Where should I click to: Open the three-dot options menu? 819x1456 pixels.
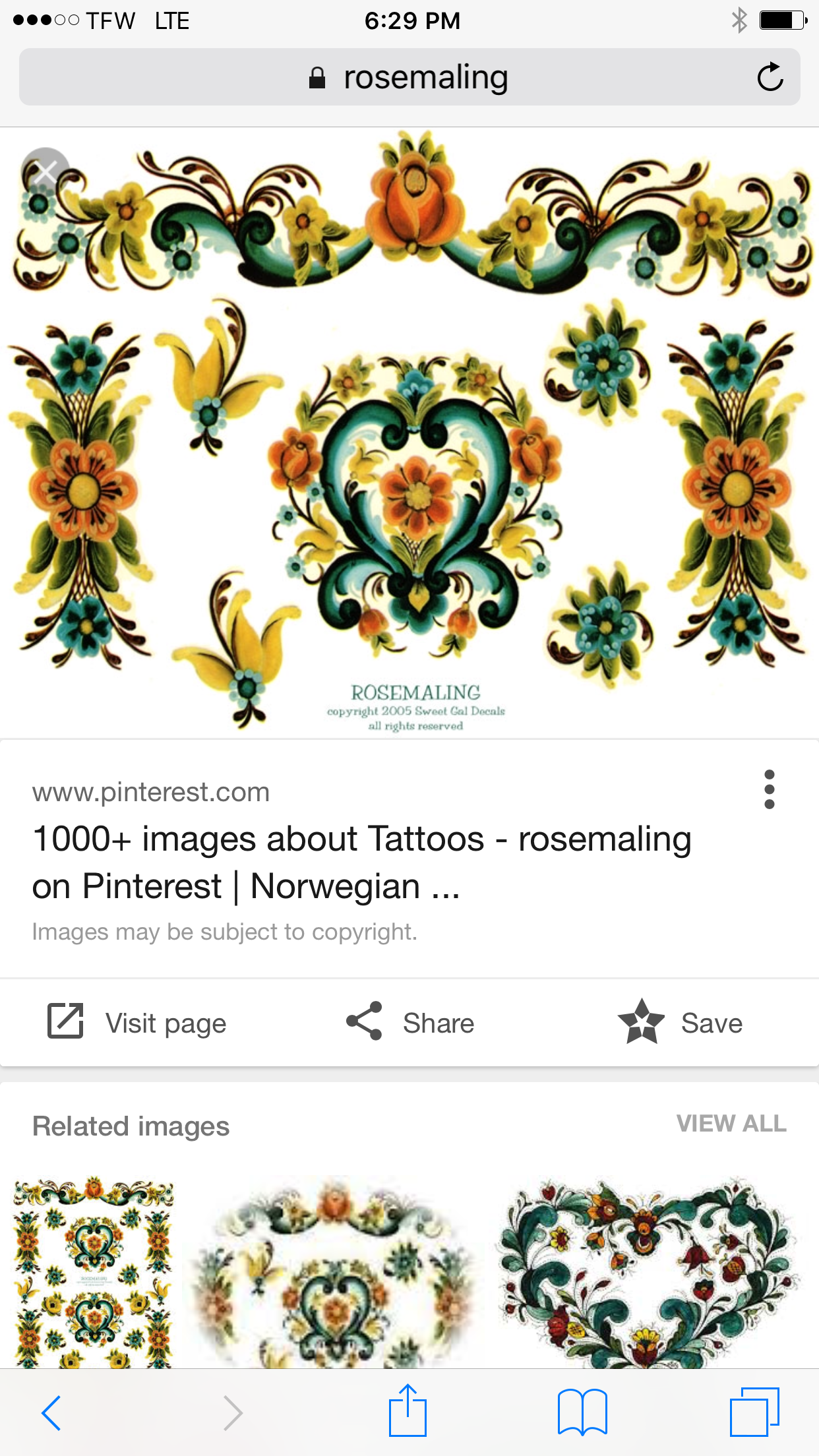pos(769,789)
